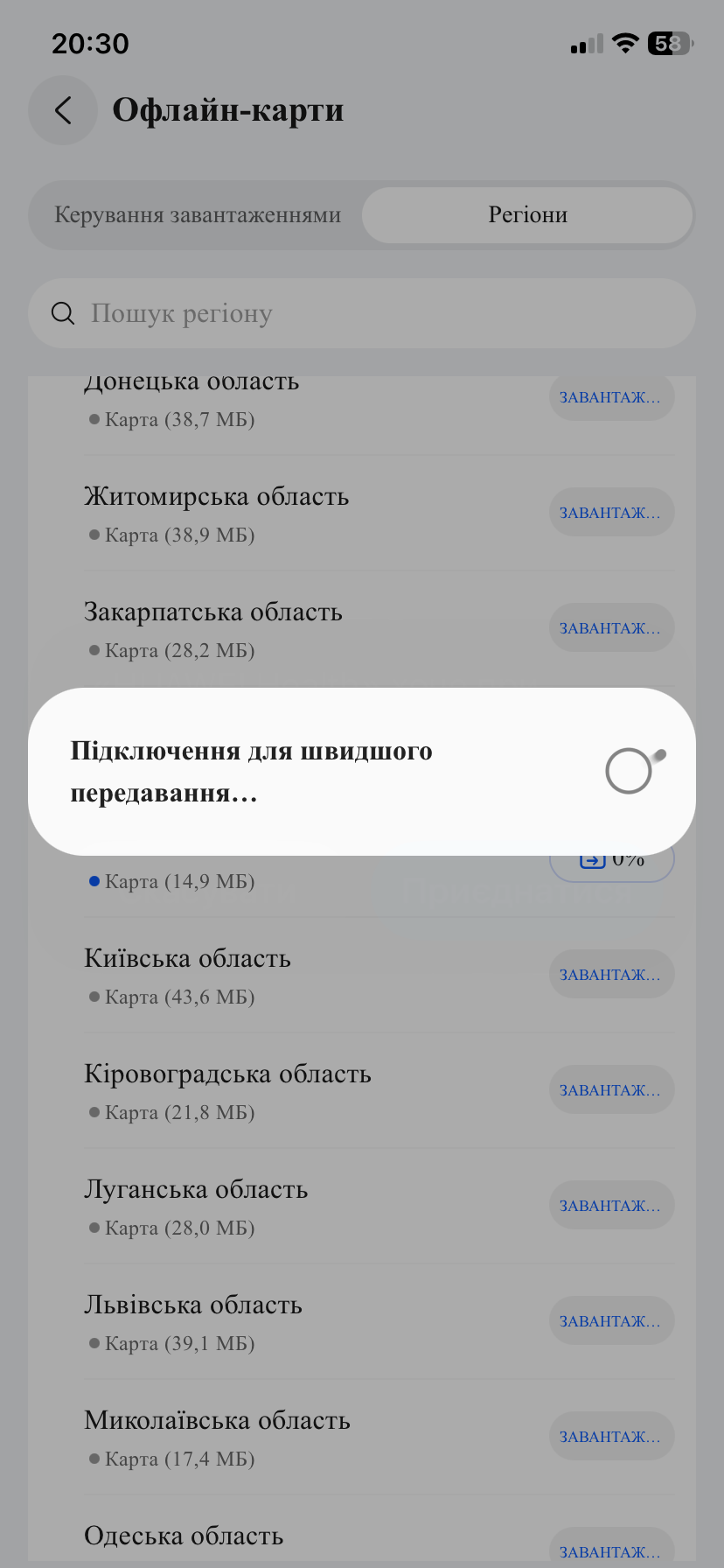Download the Закарпатська область map
Viewport: 724px width, 1568px height.
click(611, 628)
